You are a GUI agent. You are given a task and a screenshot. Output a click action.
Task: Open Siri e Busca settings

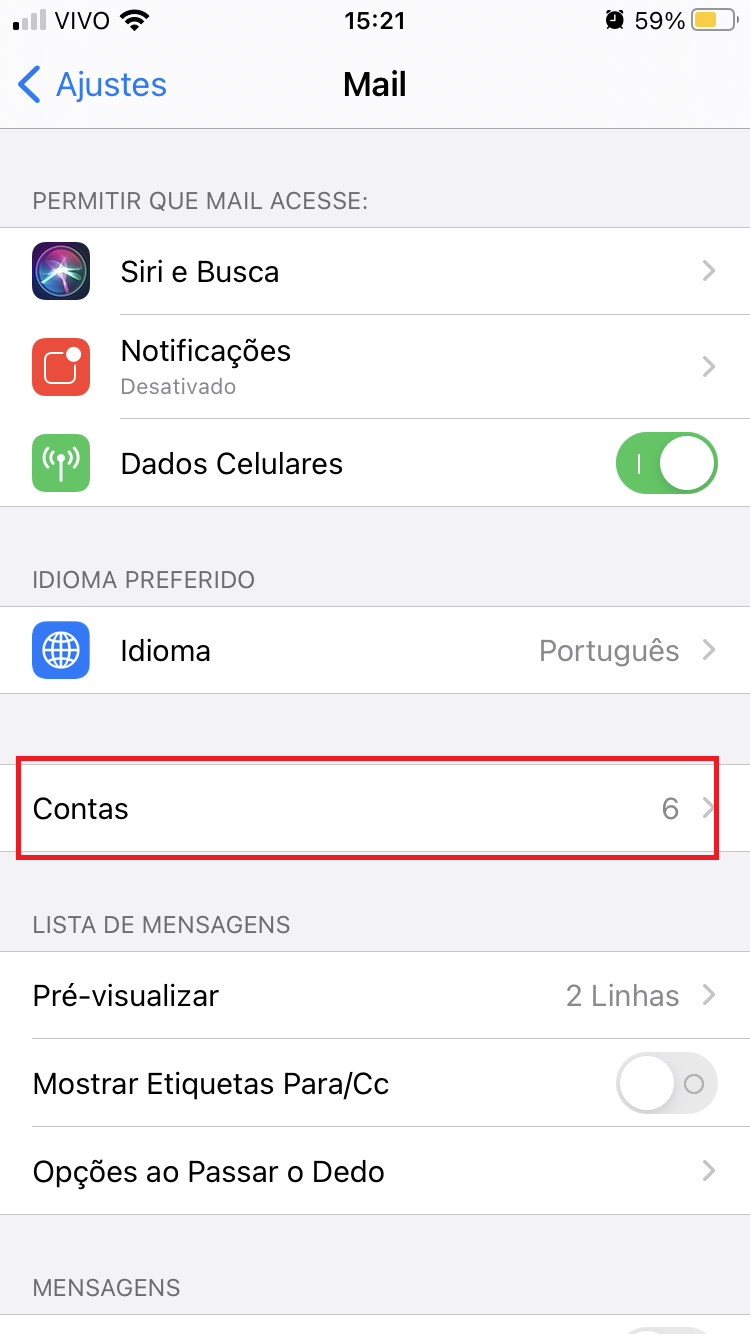pos(375,272)
